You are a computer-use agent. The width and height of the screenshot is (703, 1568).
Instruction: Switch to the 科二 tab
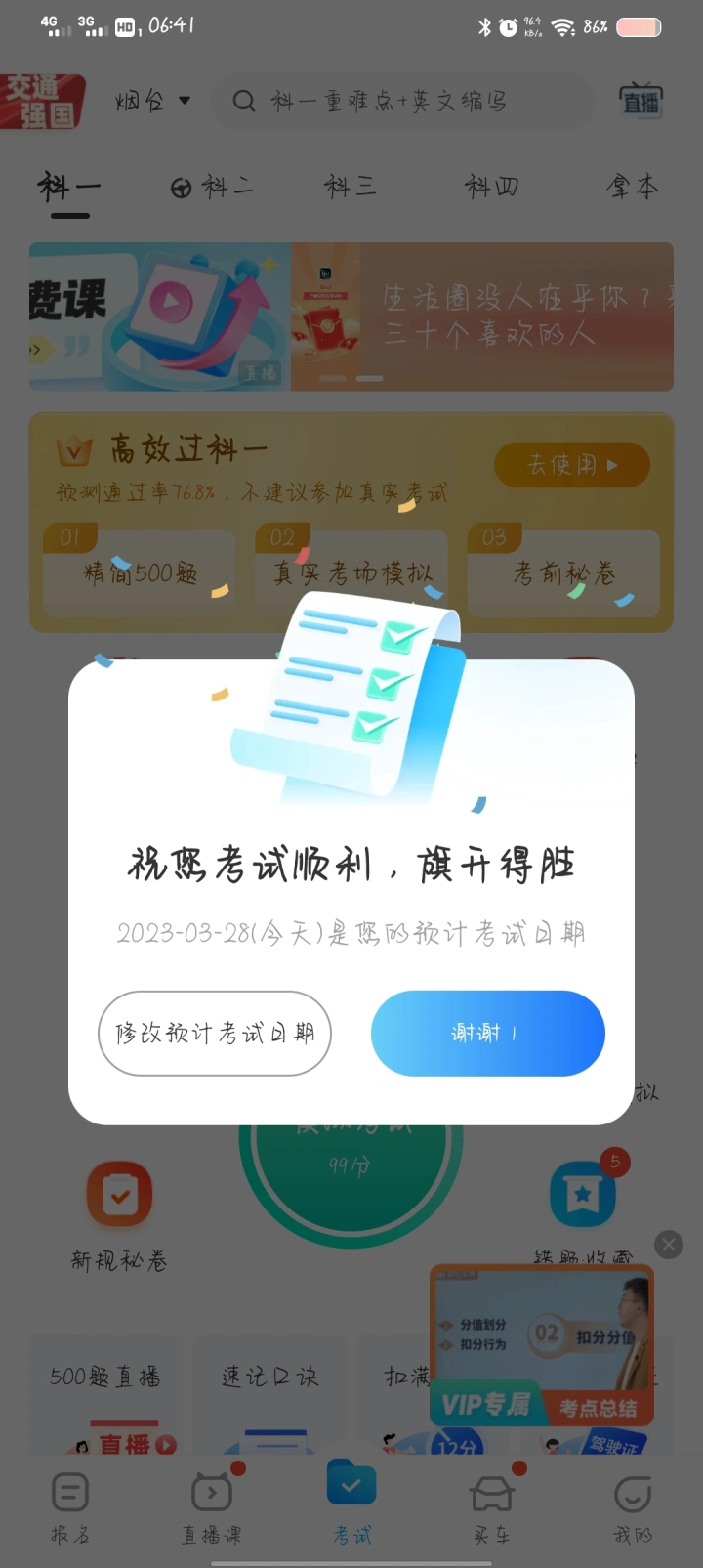click(x=212, y=187)
